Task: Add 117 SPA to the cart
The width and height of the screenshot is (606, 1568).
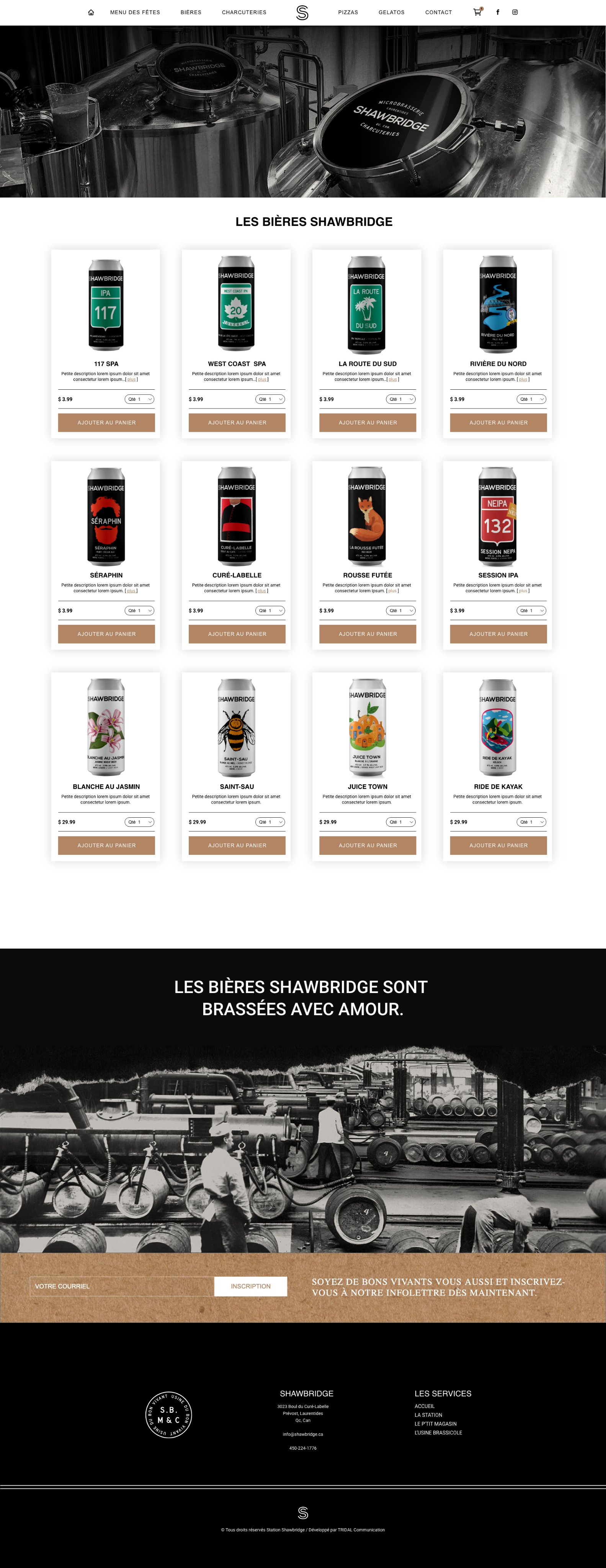Action: click(106, 423)
